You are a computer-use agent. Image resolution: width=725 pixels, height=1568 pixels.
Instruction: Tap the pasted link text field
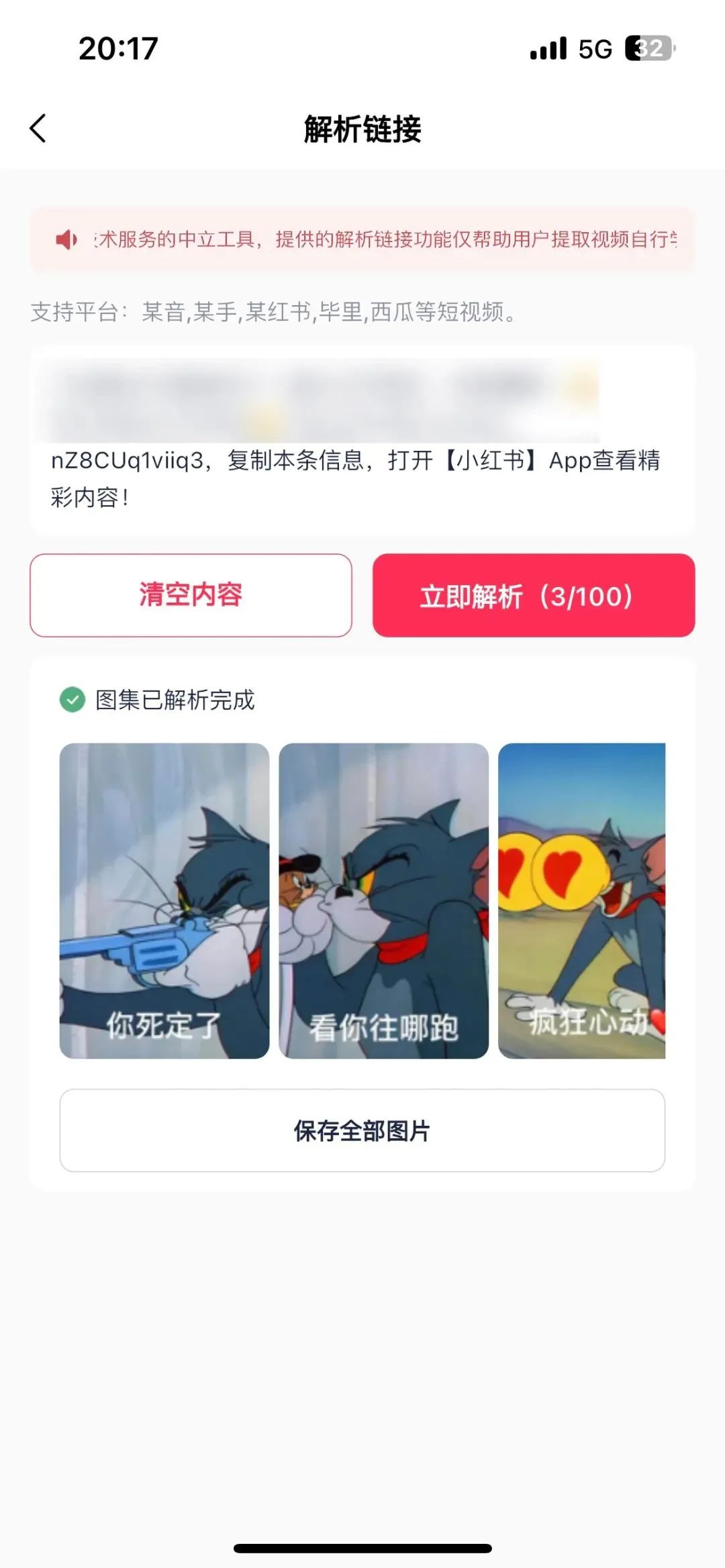362,440
